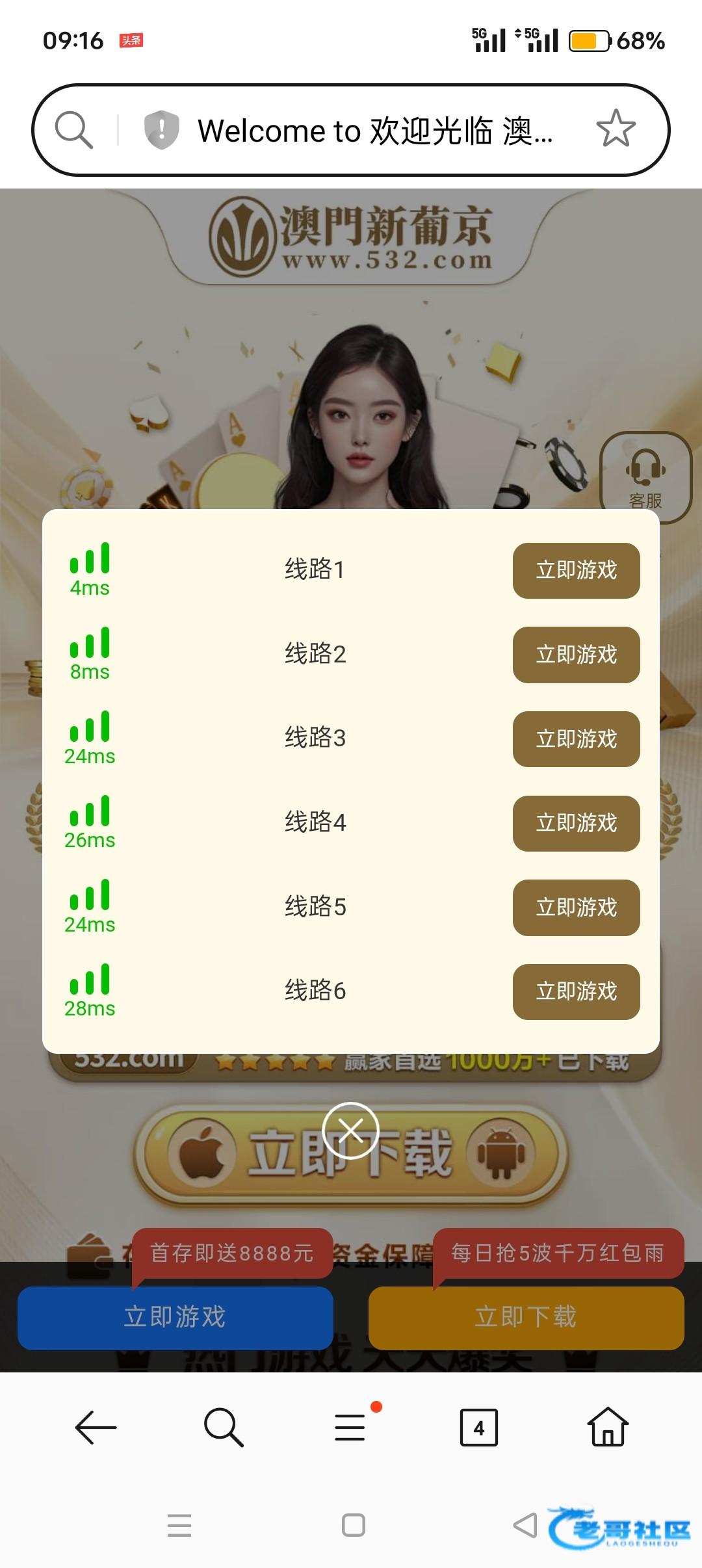Viewport: 702px width, 1568px height.
Task: Open the browser menu
Action: 350,1428
